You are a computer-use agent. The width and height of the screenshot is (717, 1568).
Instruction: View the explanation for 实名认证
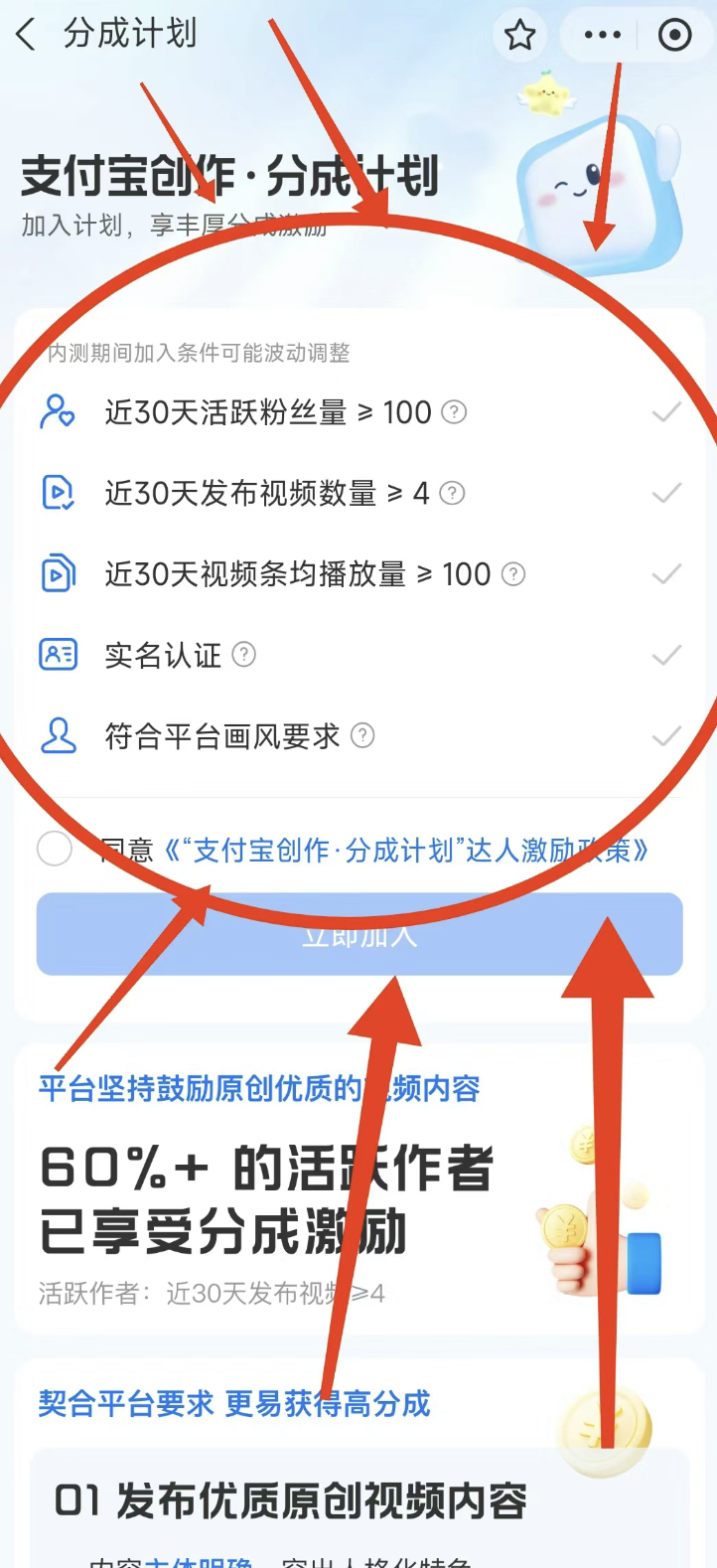[x=243, y=655]
